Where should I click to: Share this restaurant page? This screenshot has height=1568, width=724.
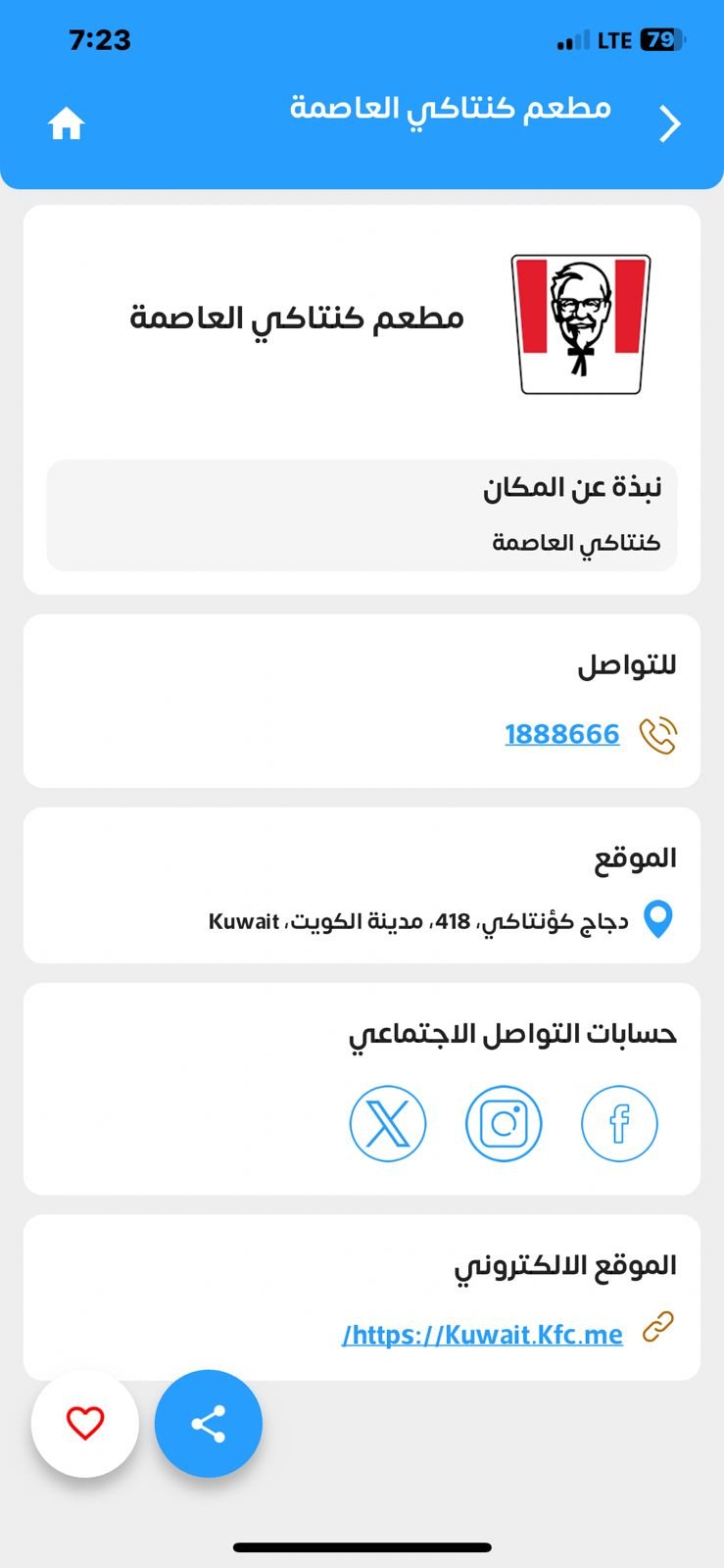point(209,1423)
